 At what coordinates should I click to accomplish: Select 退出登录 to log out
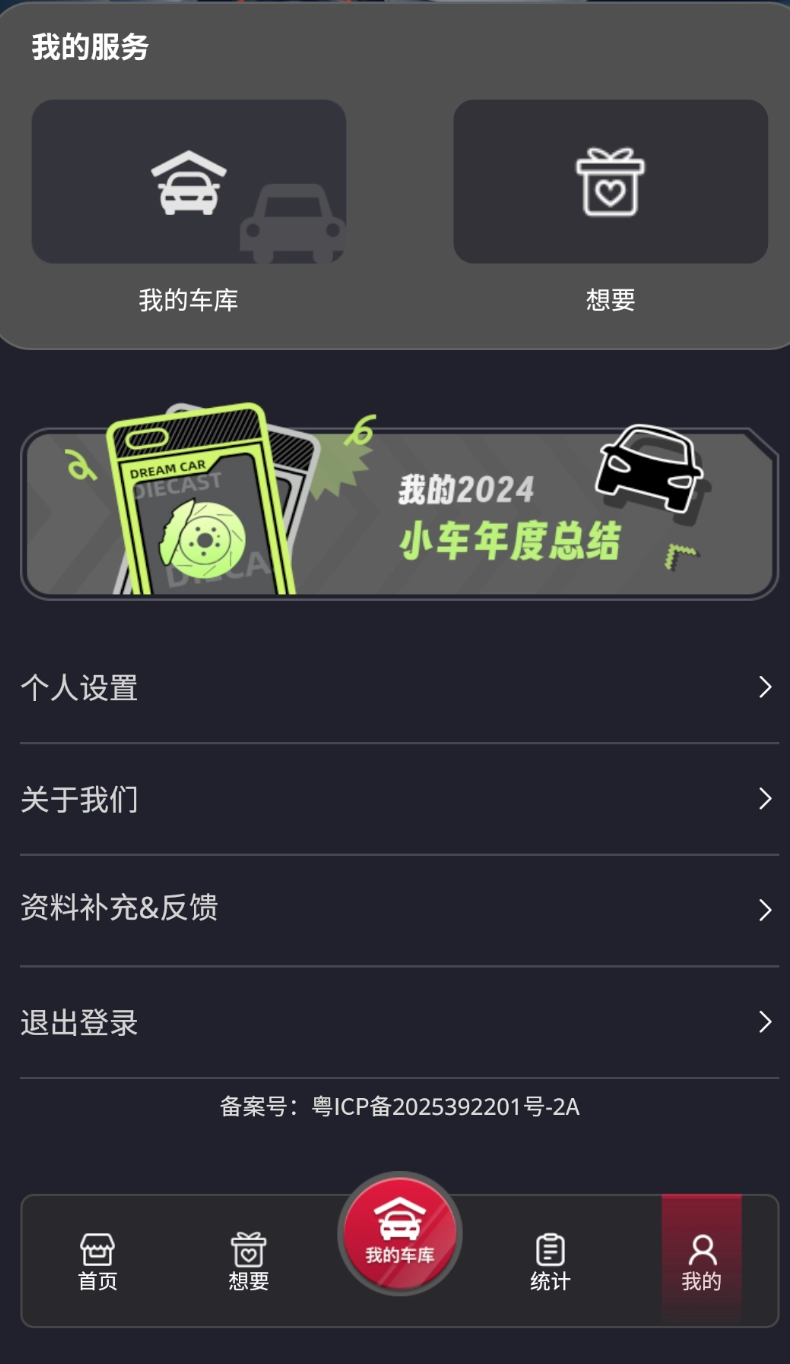399,1022
